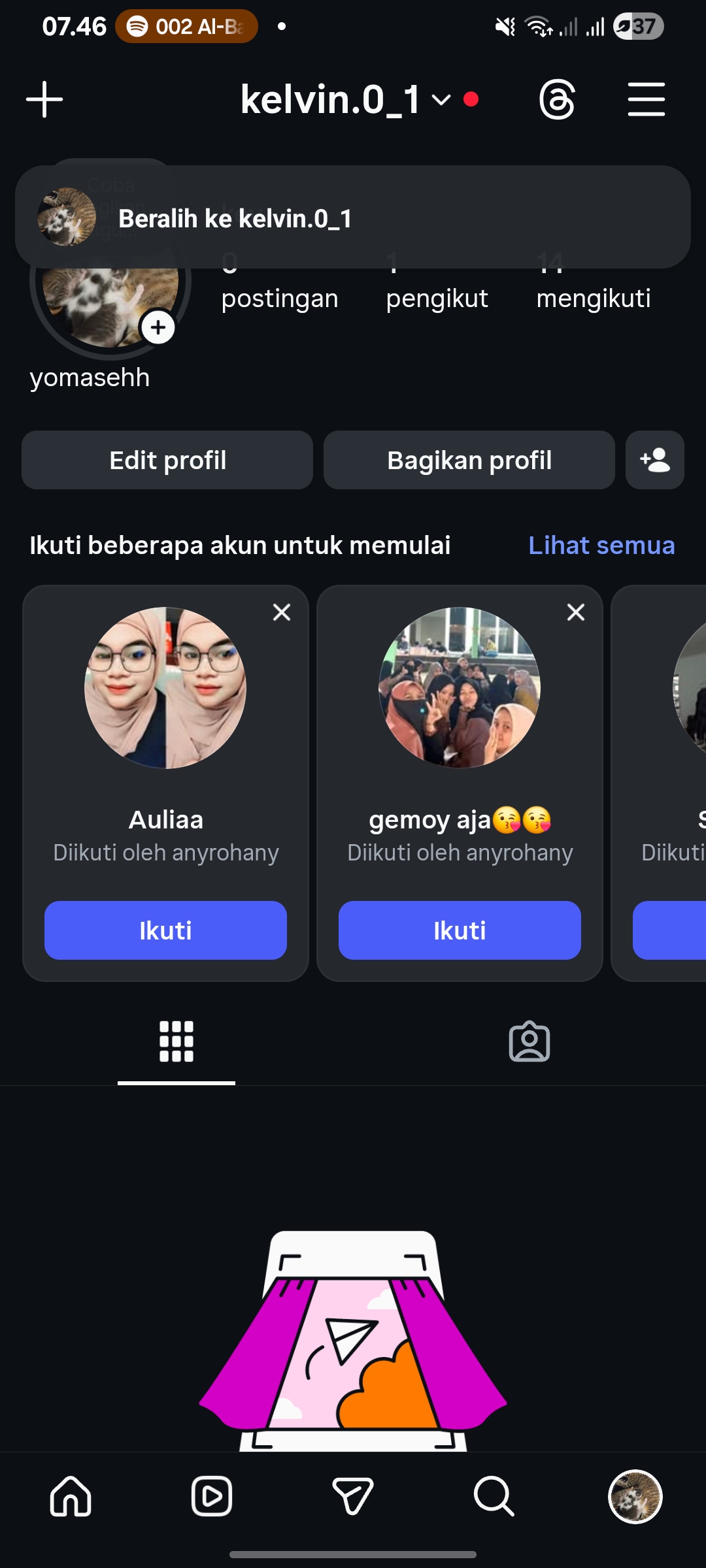706x1568 pixels.
Task: Tap Bagikan profil button
Action: tap(469, 460)
